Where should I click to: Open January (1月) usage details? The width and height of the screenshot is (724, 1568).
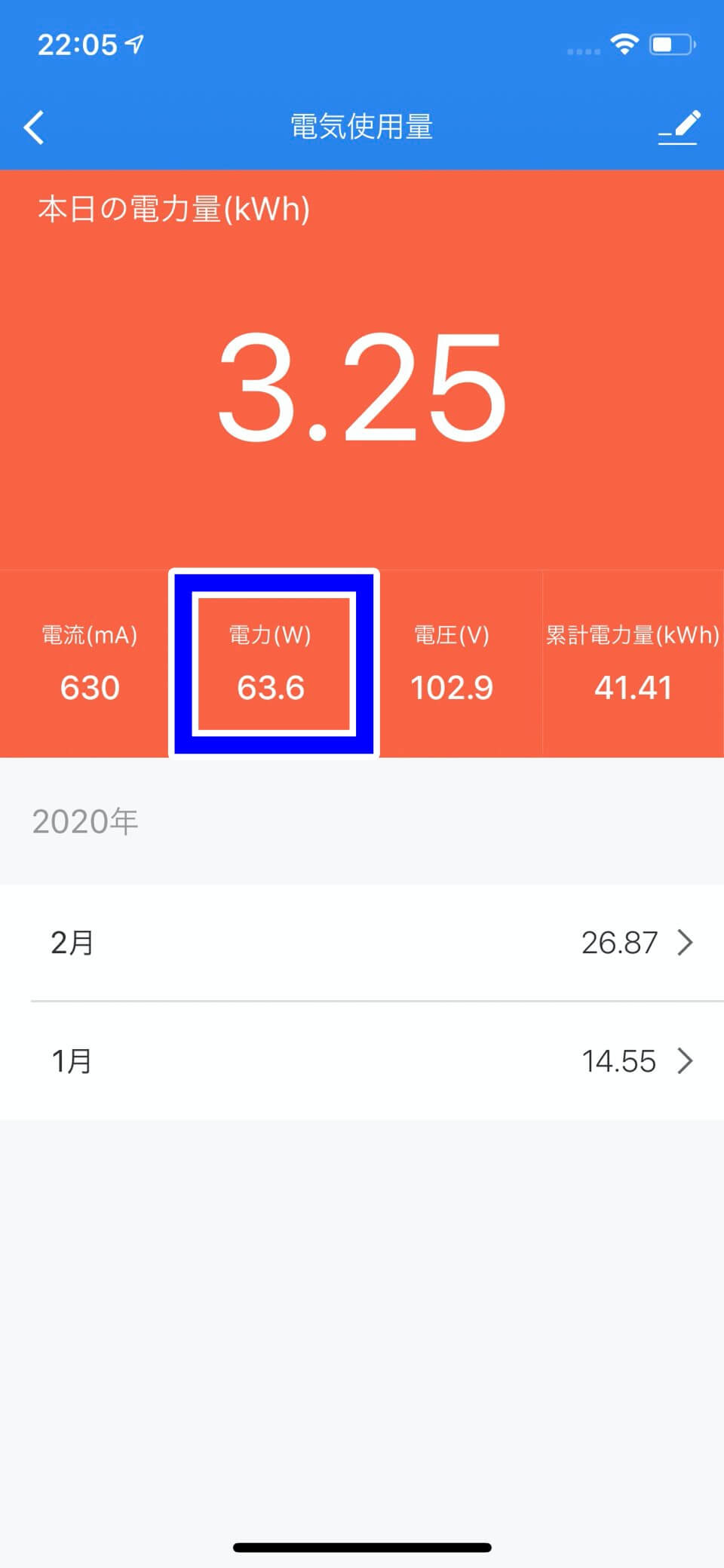362,1061
